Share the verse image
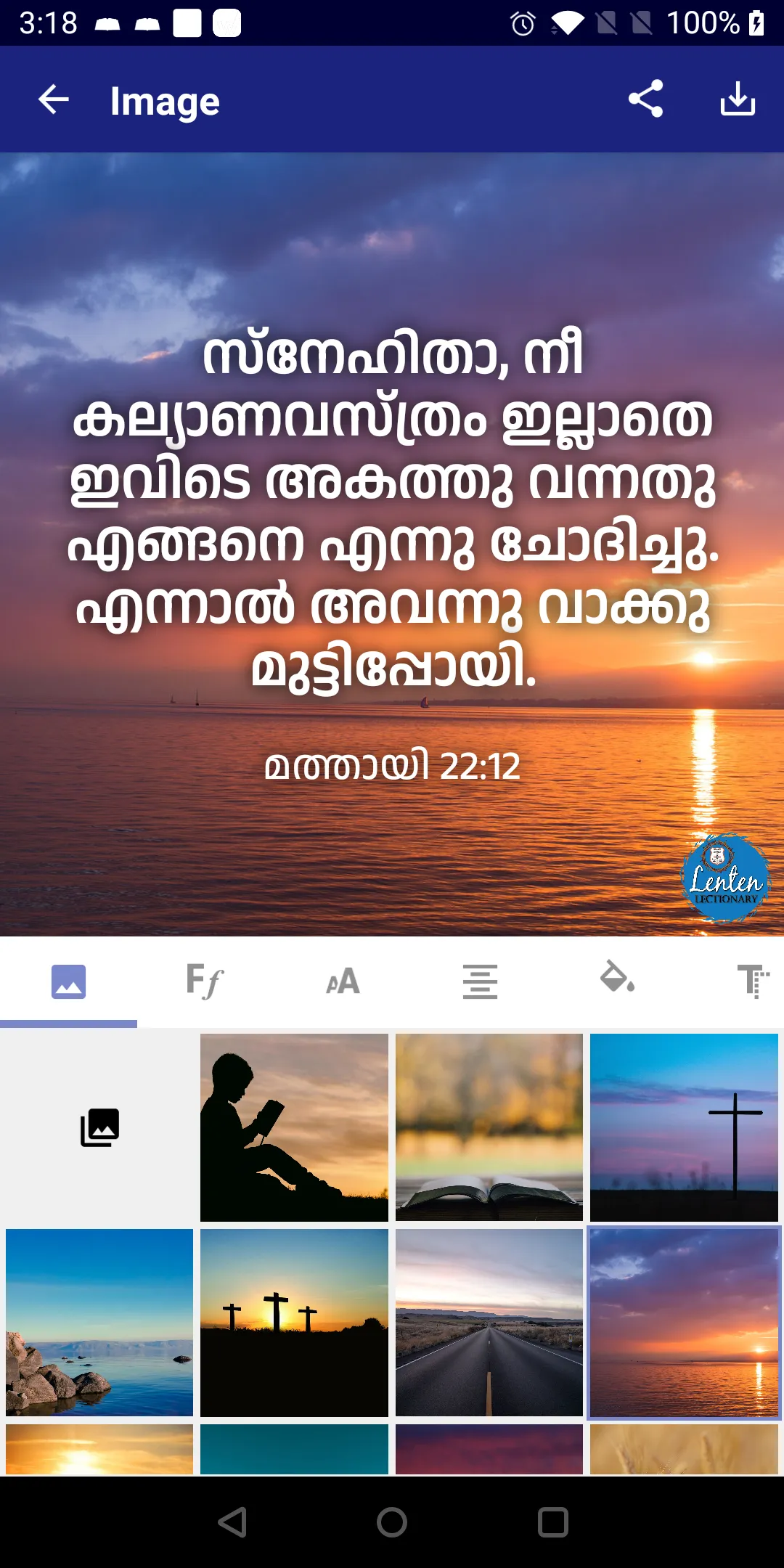This screenshot has height=1568, width=784. point(646,101)
